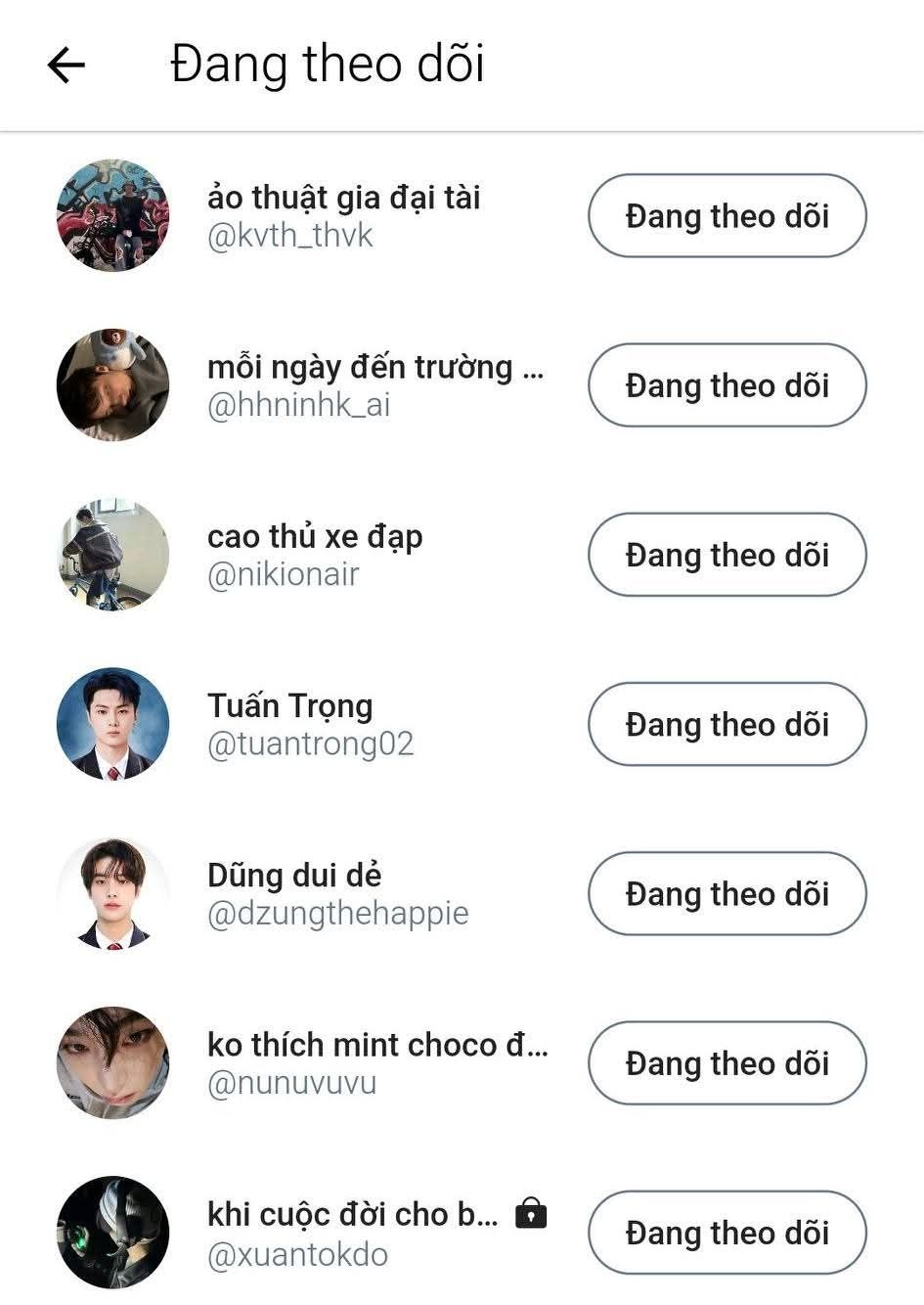Viewport: 924px width, 1305px height.
Task: Tap Đang theo dõi button for @nunuvuvu
Action: (x=726, y=1063)
